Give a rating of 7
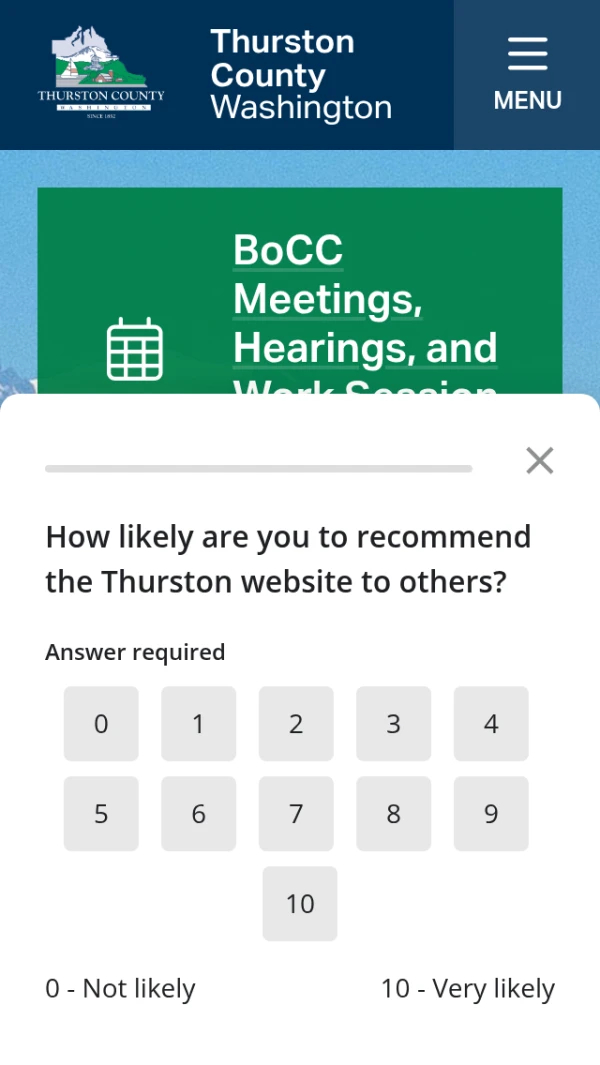Screen dimensions: 600x1065 pos(296,814)
